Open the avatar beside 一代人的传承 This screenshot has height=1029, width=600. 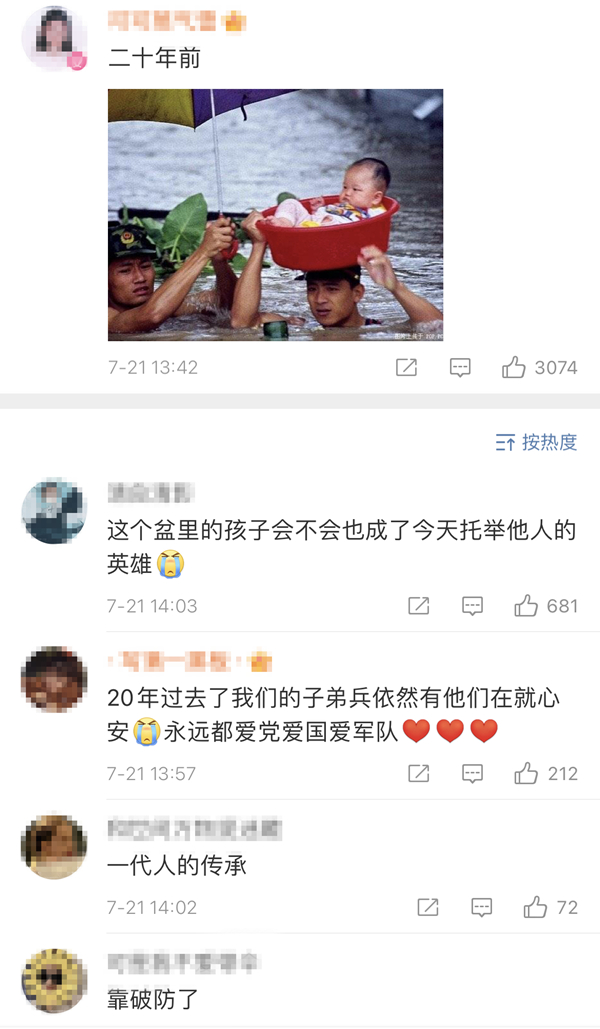point(54,846)
